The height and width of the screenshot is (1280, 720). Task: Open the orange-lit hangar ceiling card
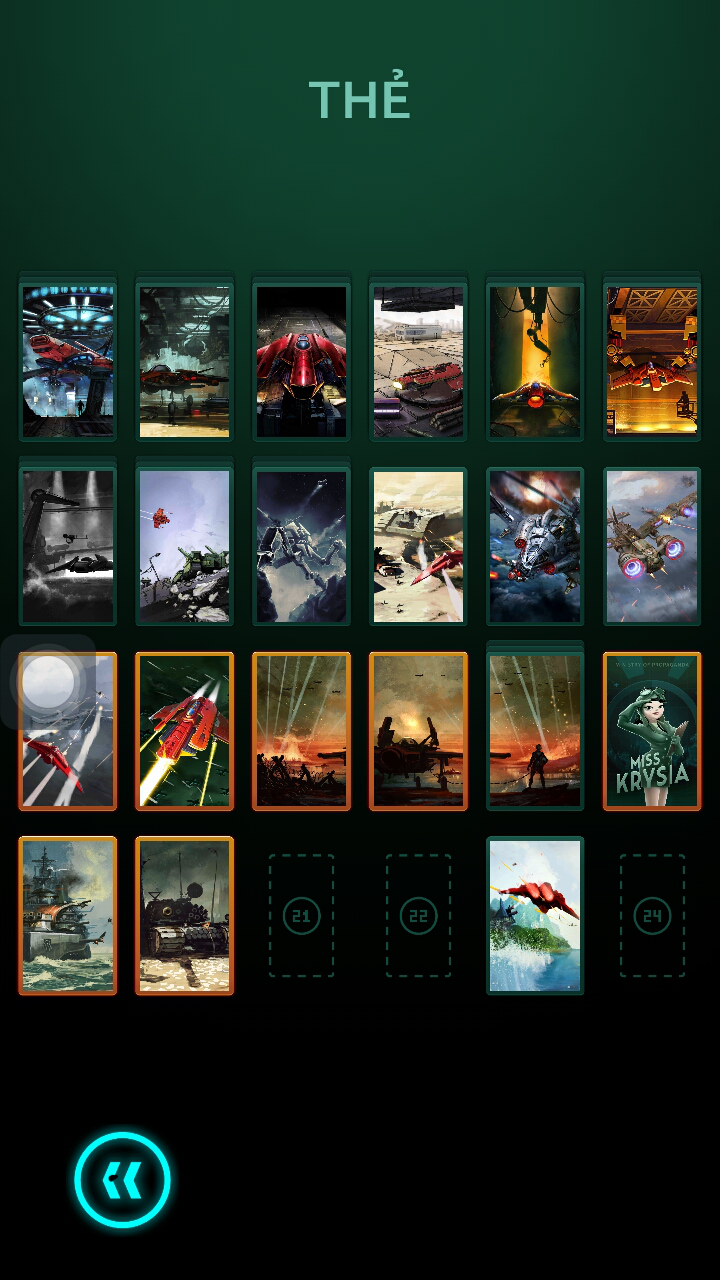[x=652, y=361]
